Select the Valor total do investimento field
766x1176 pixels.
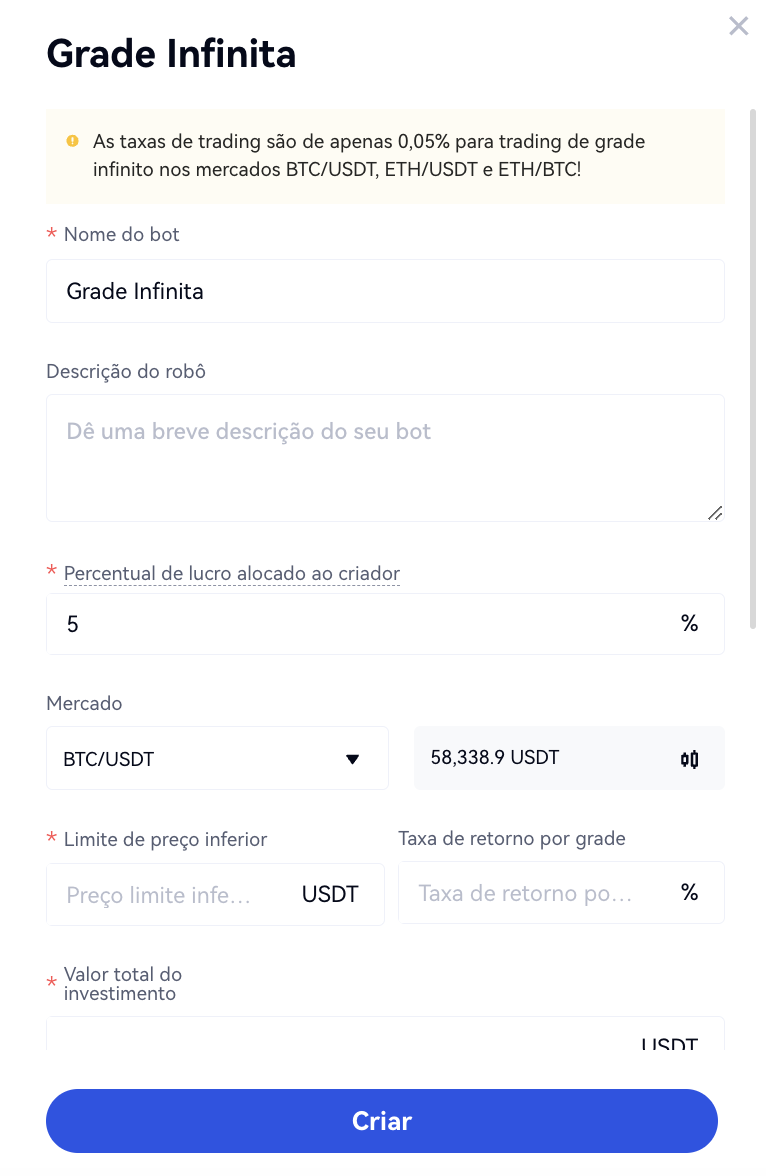340,1036
